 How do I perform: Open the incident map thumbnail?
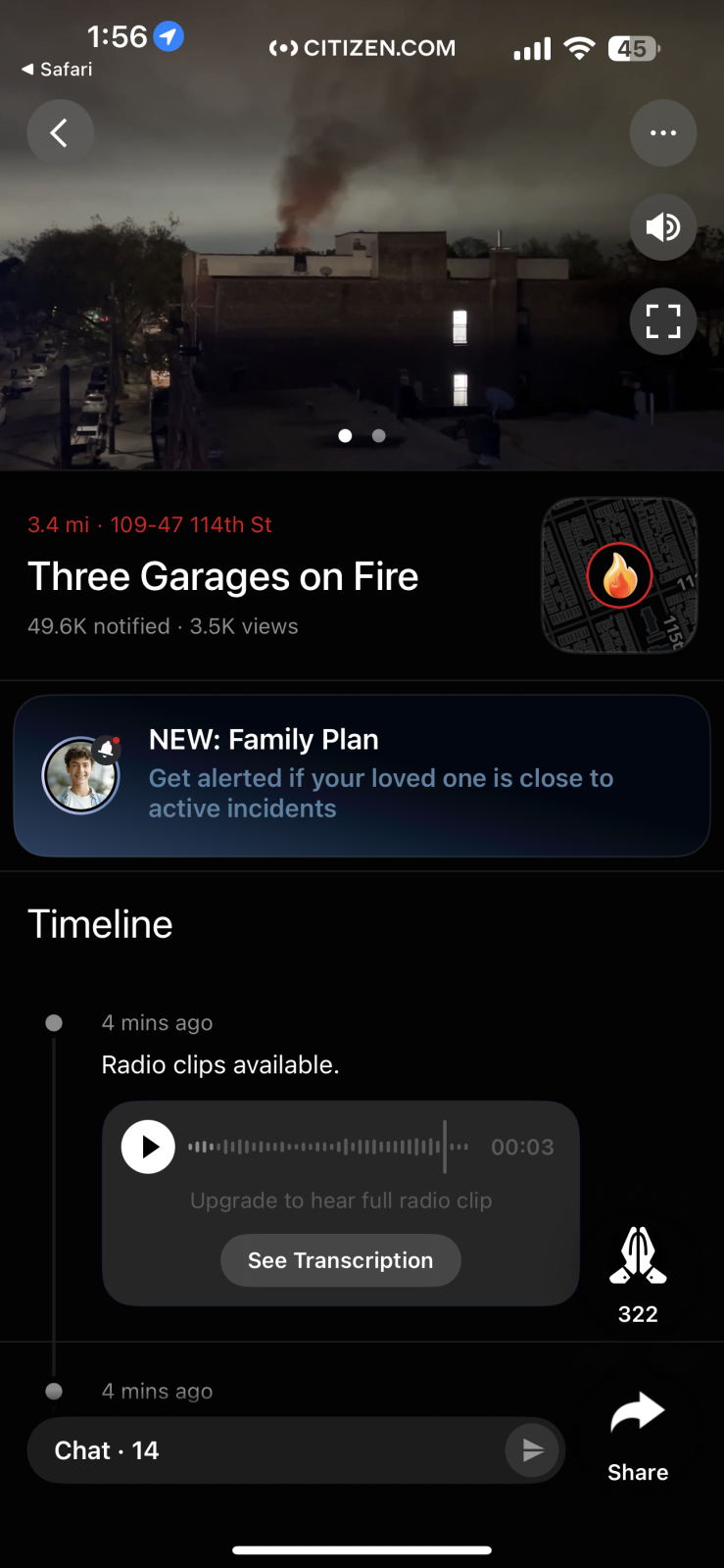coord(619,575)
